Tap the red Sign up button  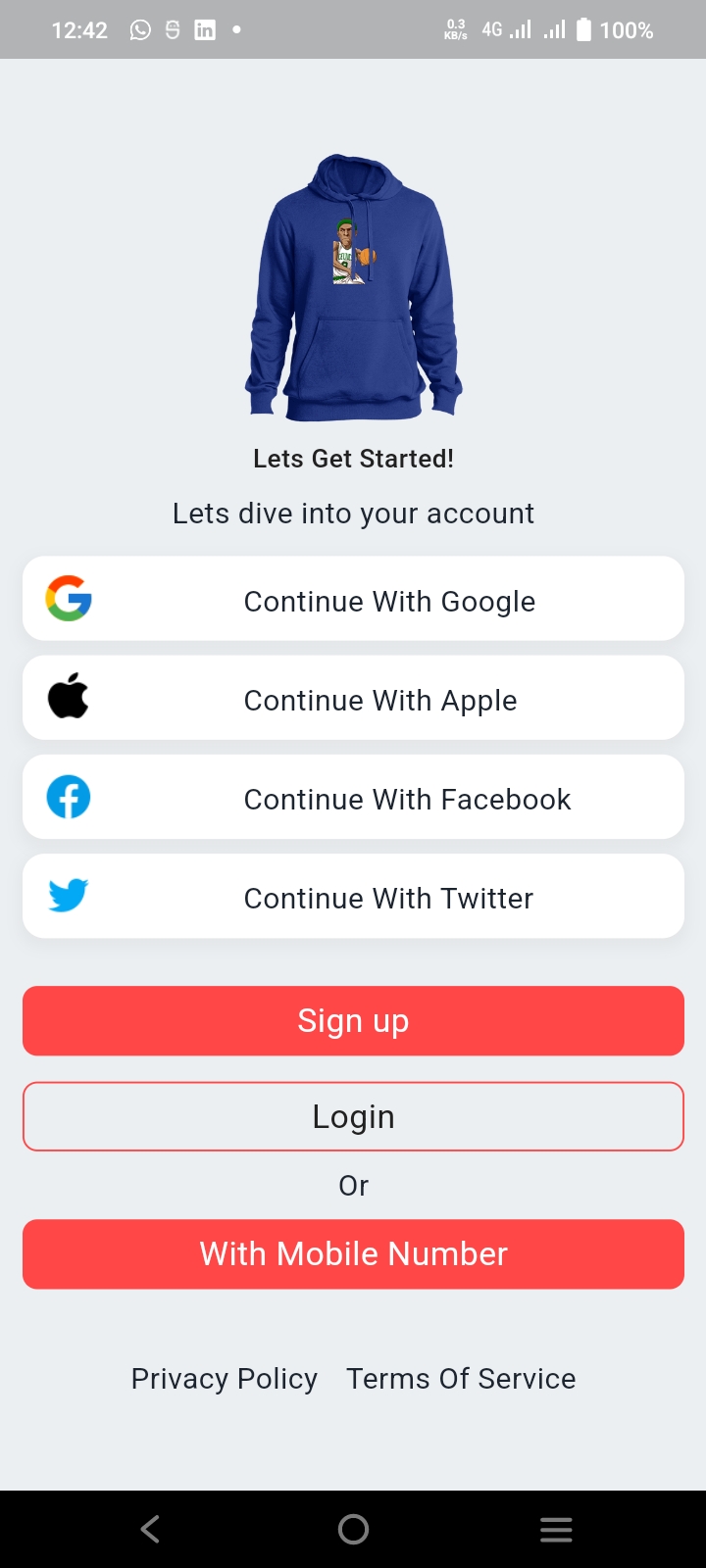point(353,1021)
